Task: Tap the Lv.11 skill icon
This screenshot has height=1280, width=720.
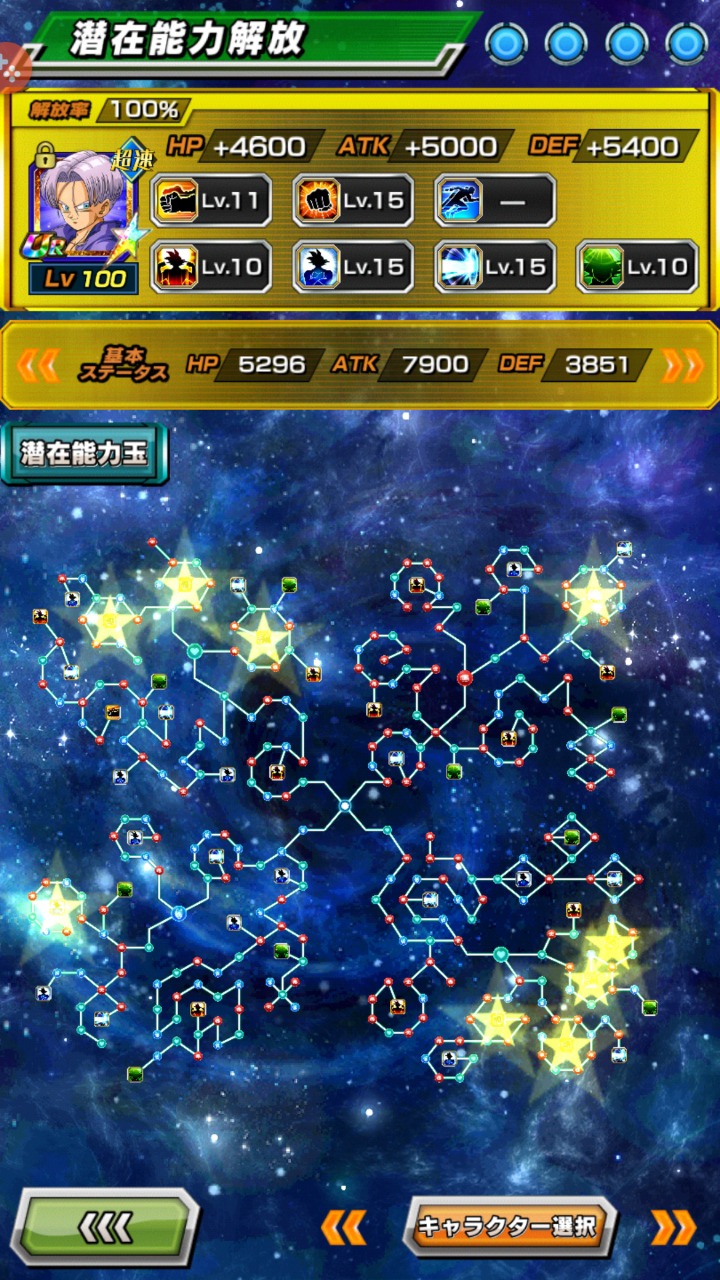Action: [x=211, y=200]
